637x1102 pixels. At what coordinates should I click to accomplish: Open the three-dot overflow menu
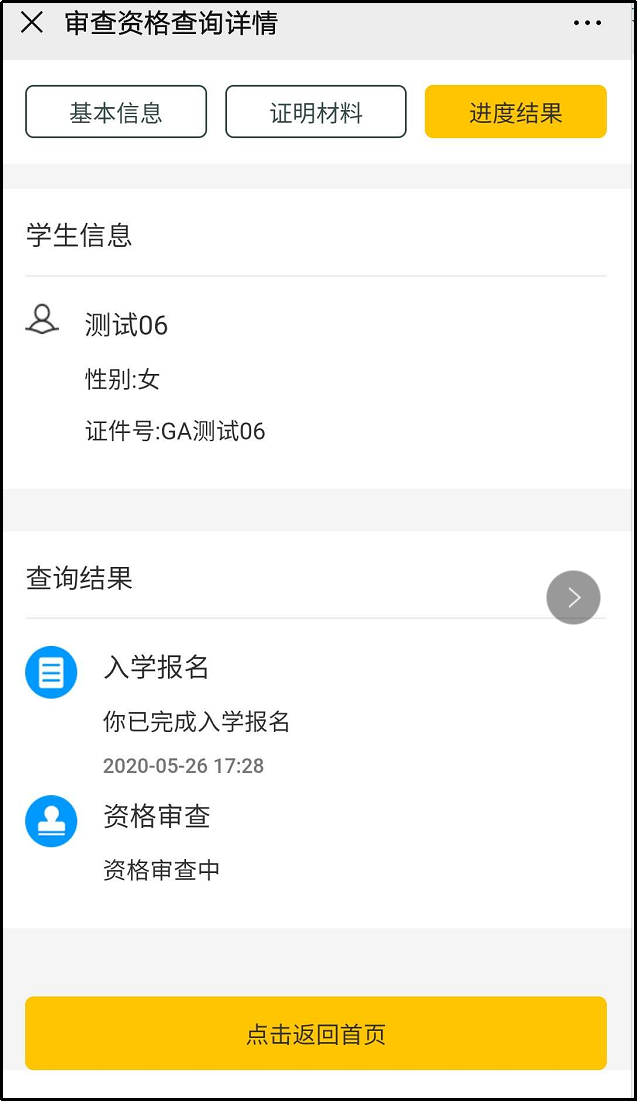(587, 23)
